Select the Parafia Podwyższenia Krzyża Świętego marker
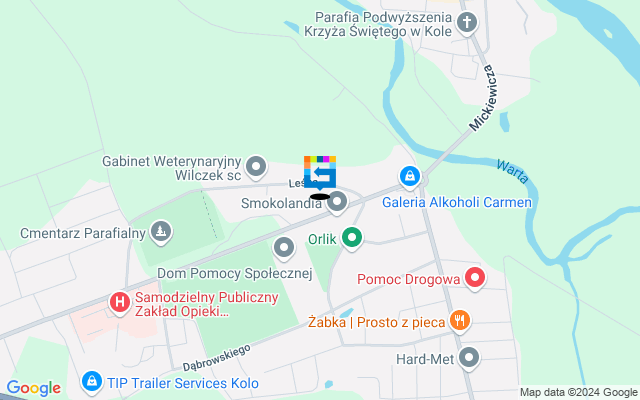Image resolution: width=640 pixels, height=400 pixels. 467,24
